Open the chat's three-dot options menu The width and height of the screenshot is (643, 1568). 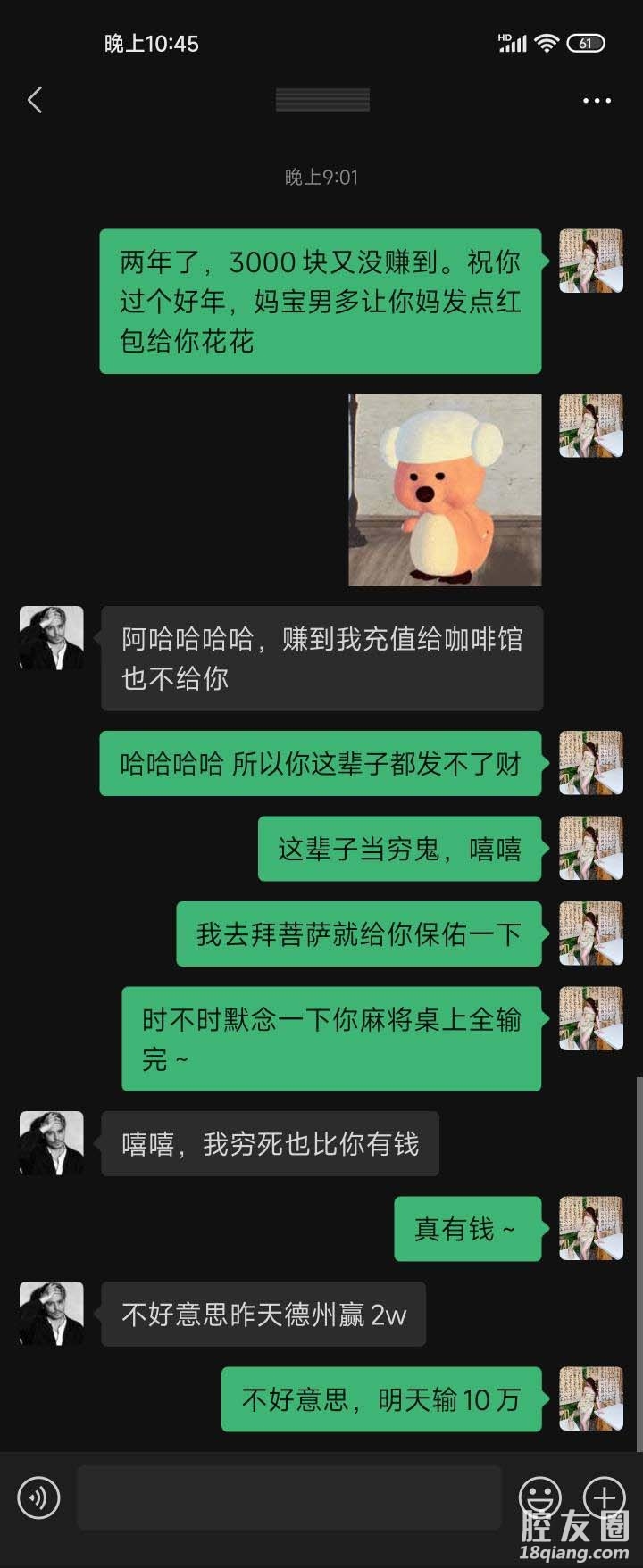click(x=597, y=101)
